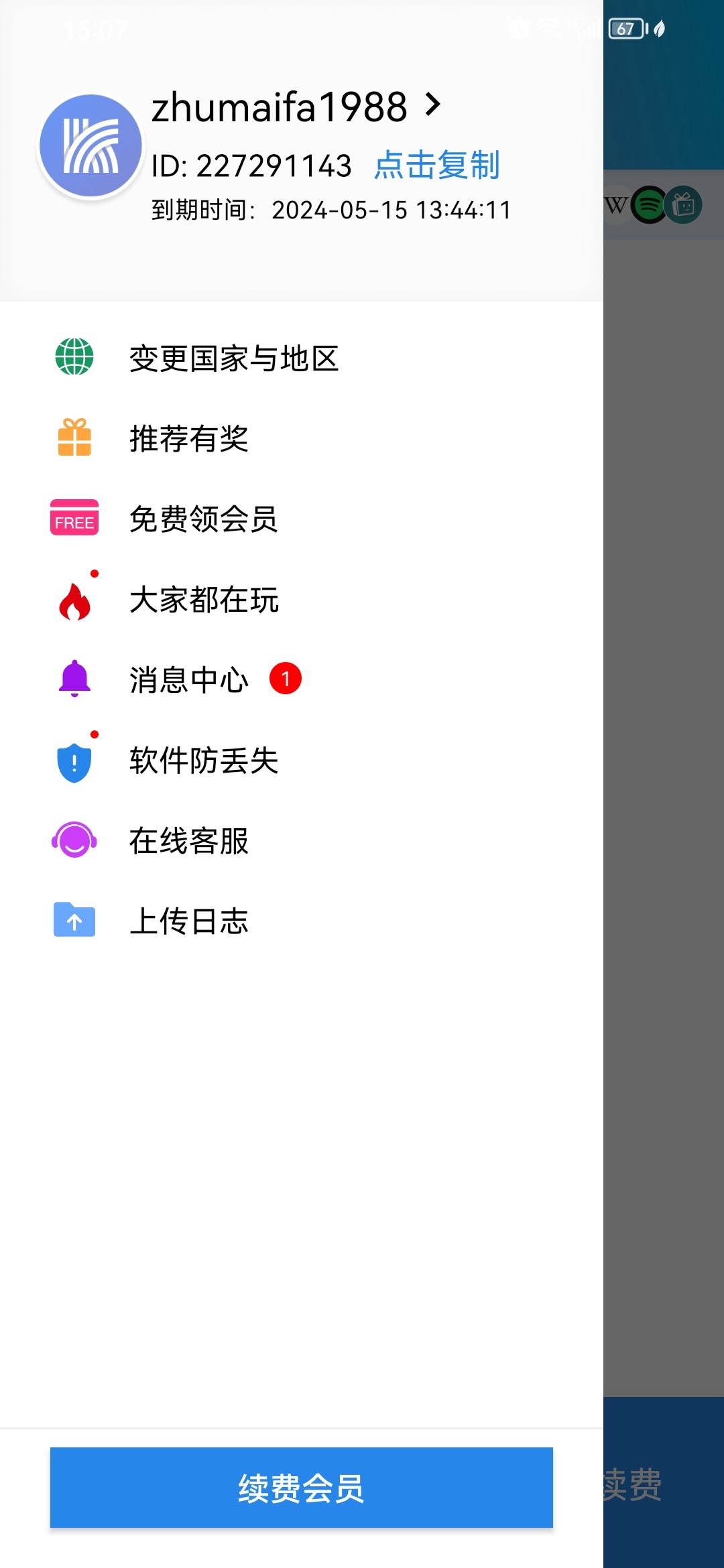Viewport: 724px width, 1568px height.
Task: Tap the 大家都在玩 entry
Action: click(204, 600)
